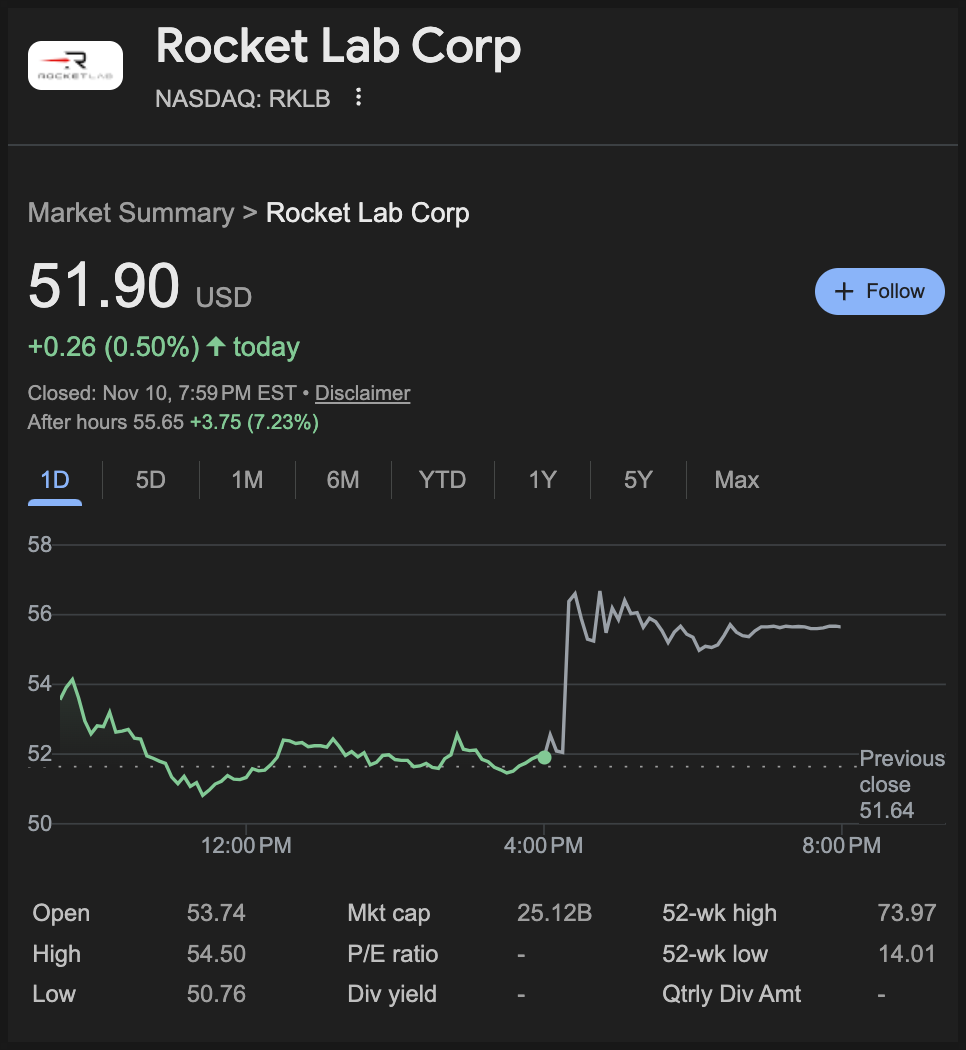966x1050 pixels.
Task: Switch to the 5Y chart range
Action: click(638, 480)
